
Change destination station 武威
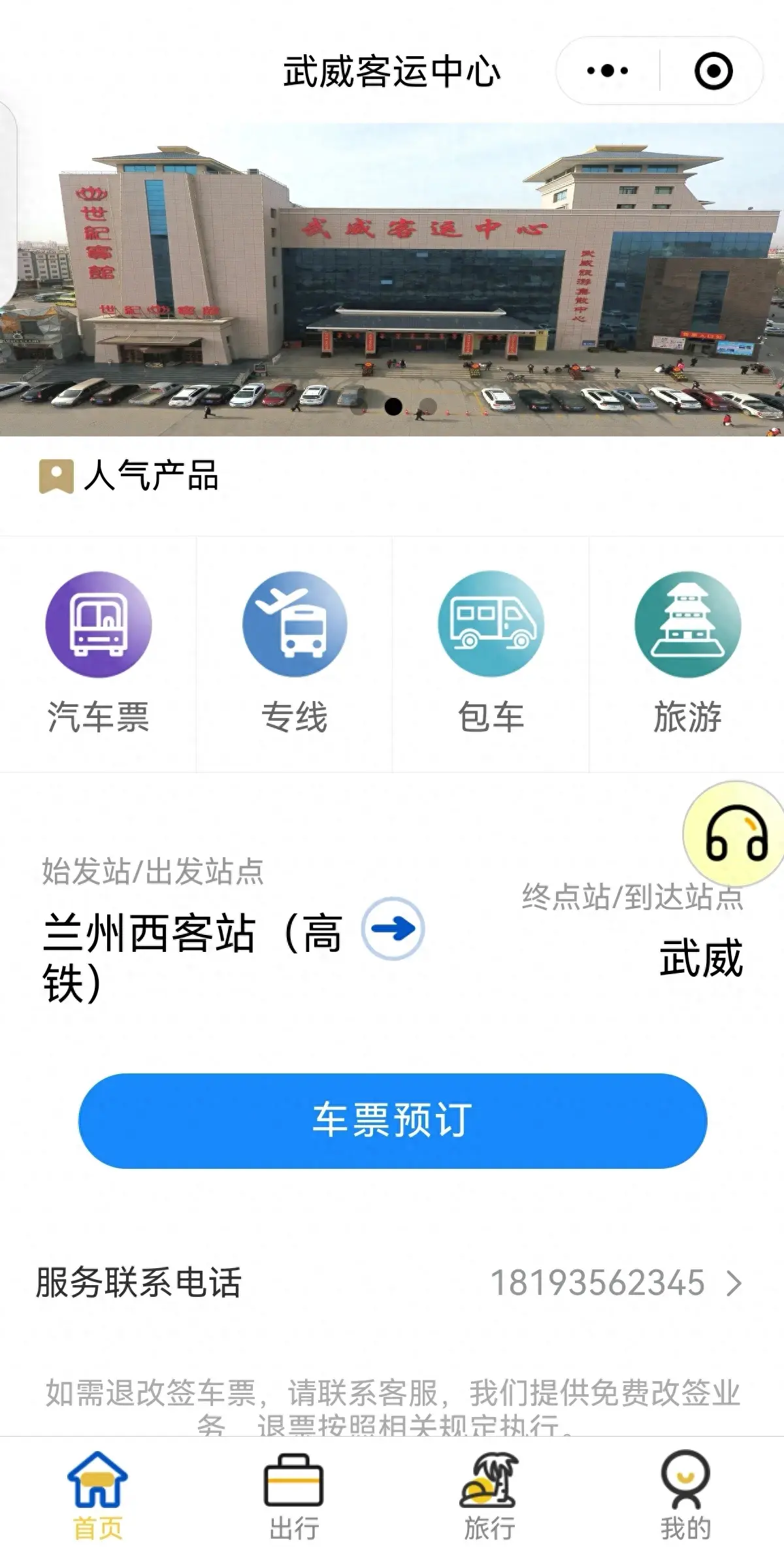point(700,957)
